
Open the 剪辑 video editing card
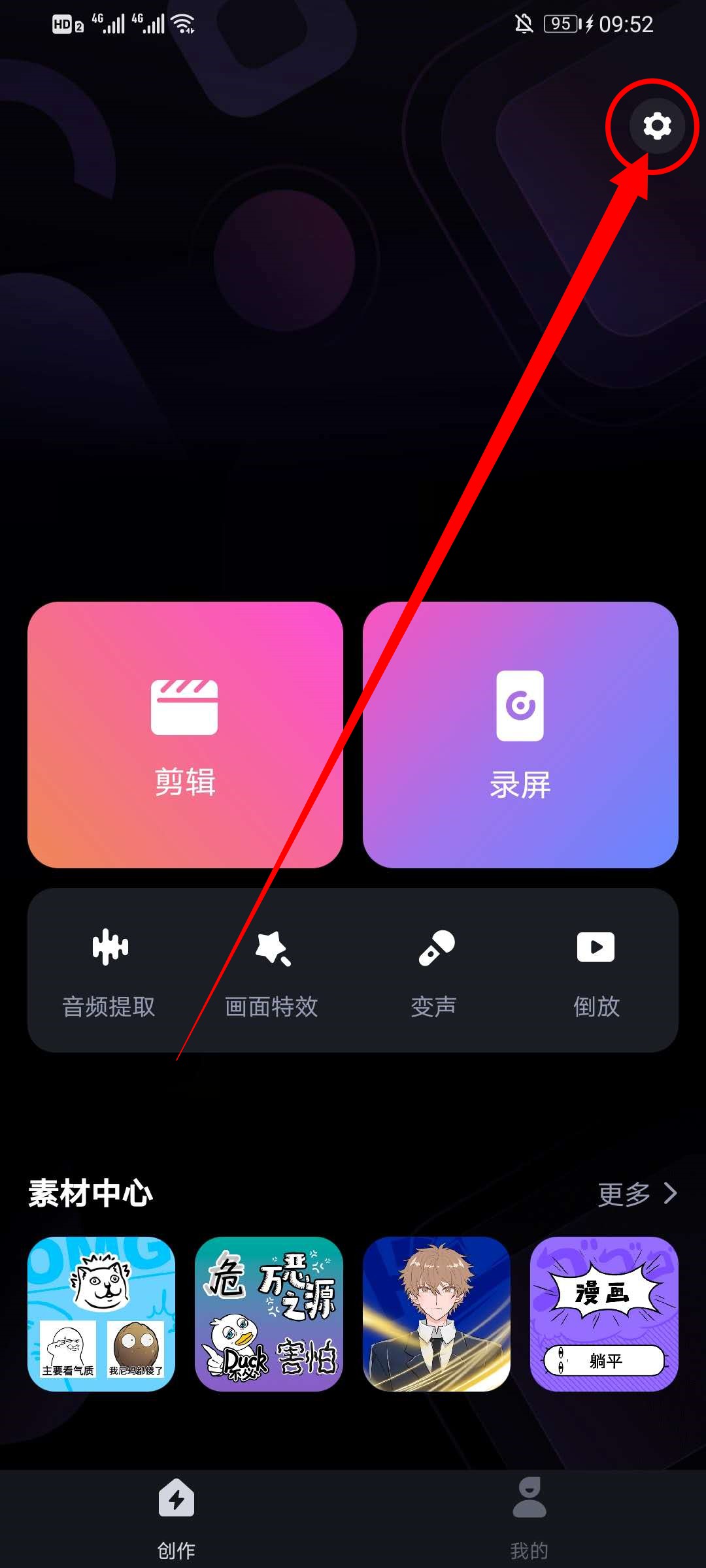pyautogui.click(x=185, y=734)
